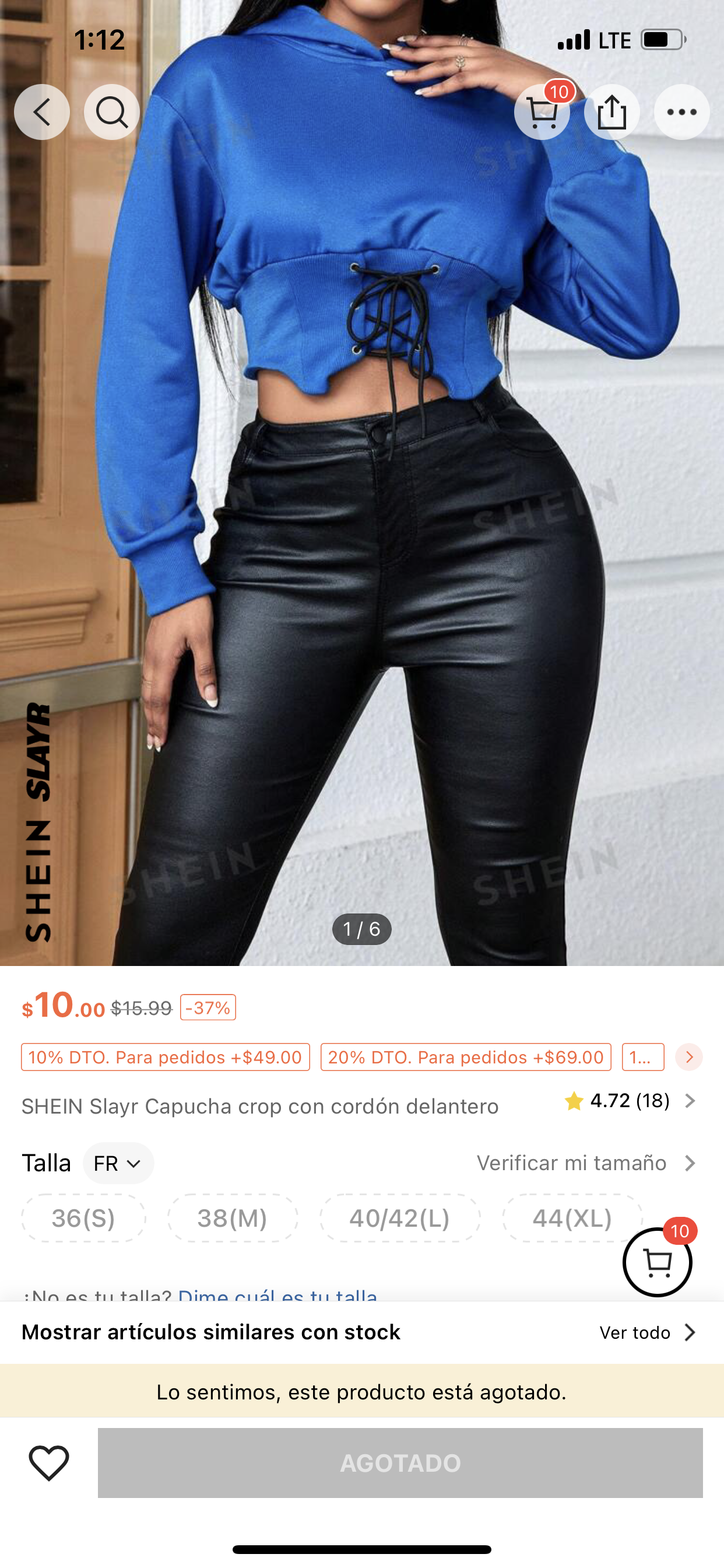Open the FR size region dropdown
The height and width of the screenshot is (1568, 724).
coord(118,1163)
